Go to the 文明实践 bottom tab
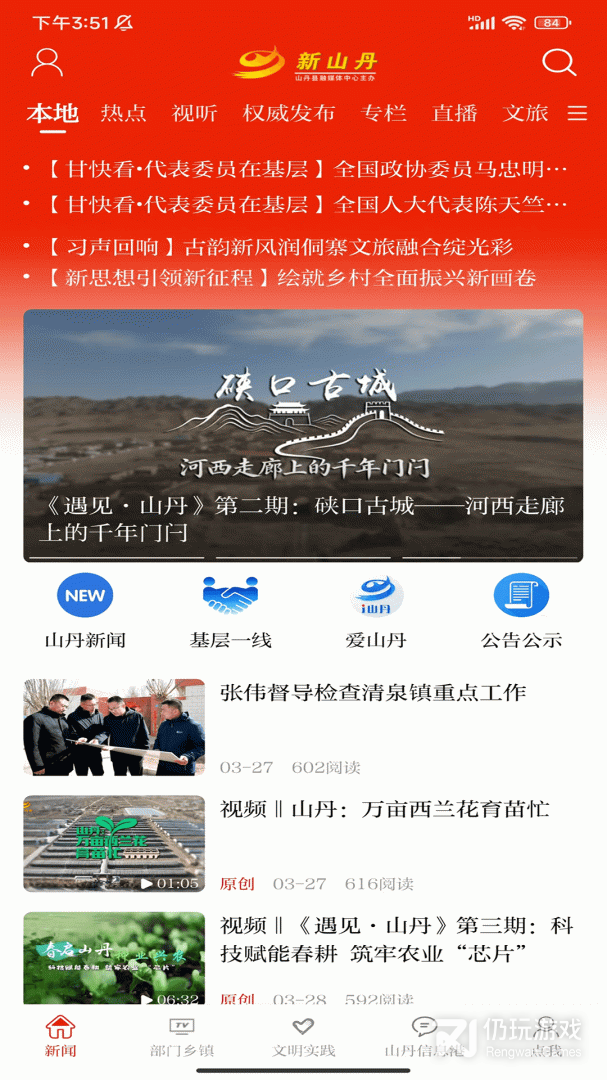 tap(303, 1037)
